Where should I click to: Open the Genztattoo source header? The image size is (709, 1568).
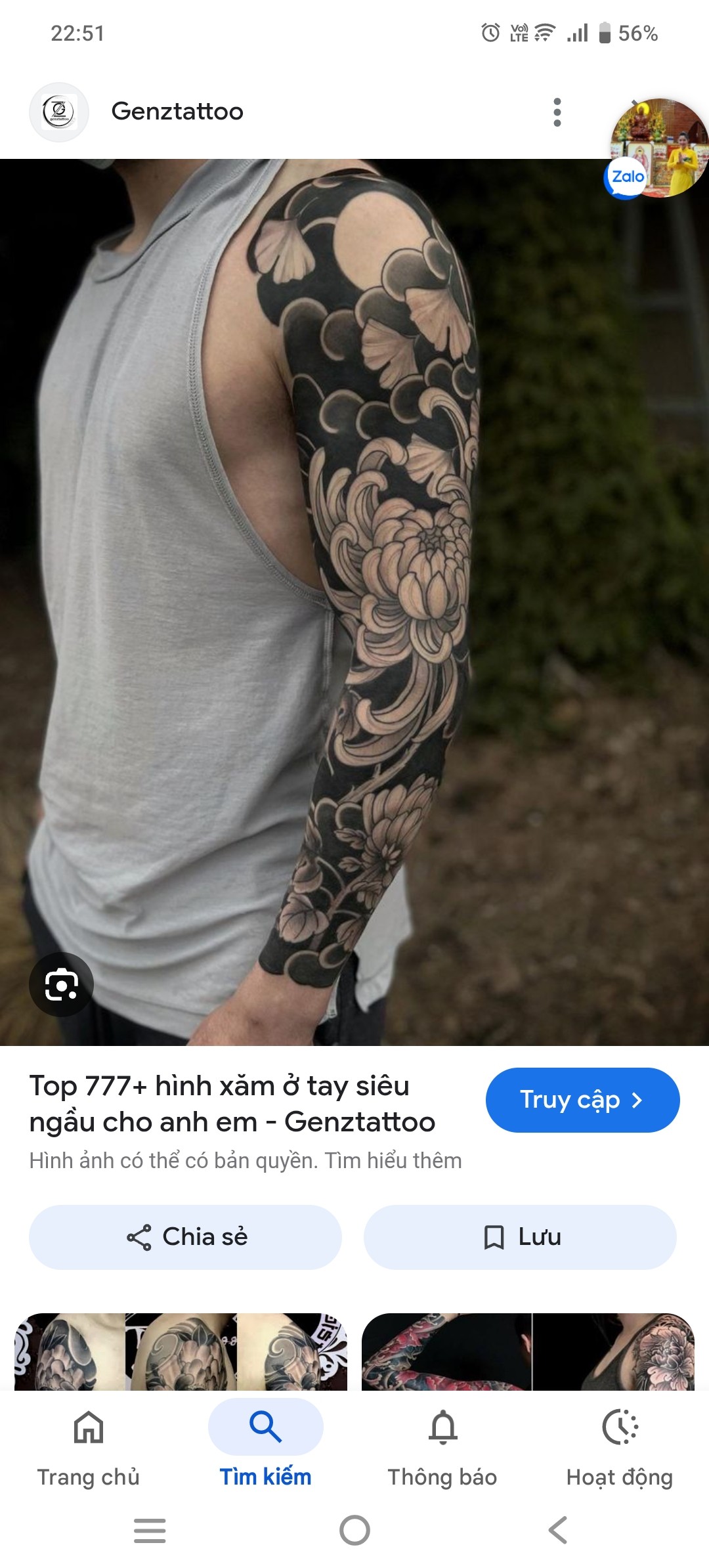click(x=177, y=112)
